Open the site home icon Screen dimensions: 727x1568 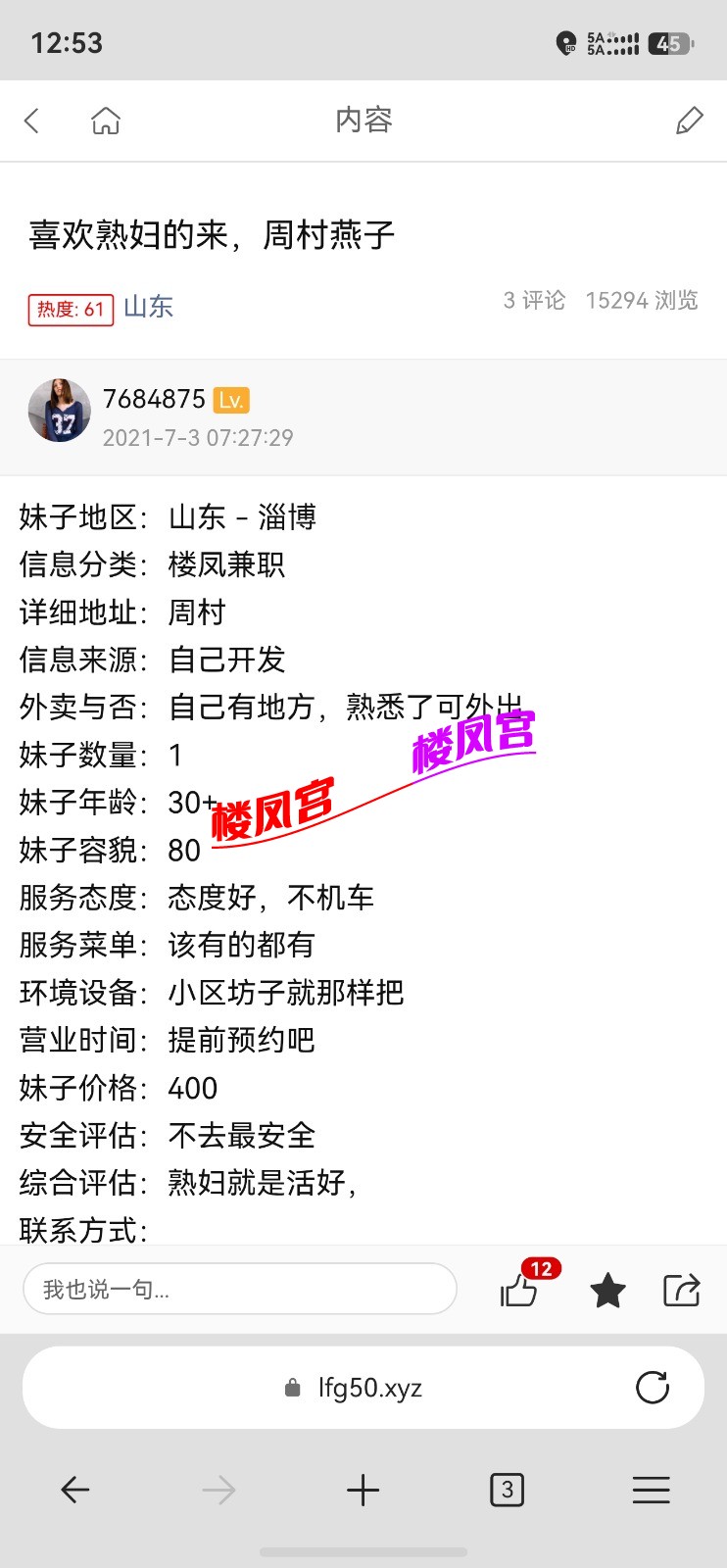[106, 121]
